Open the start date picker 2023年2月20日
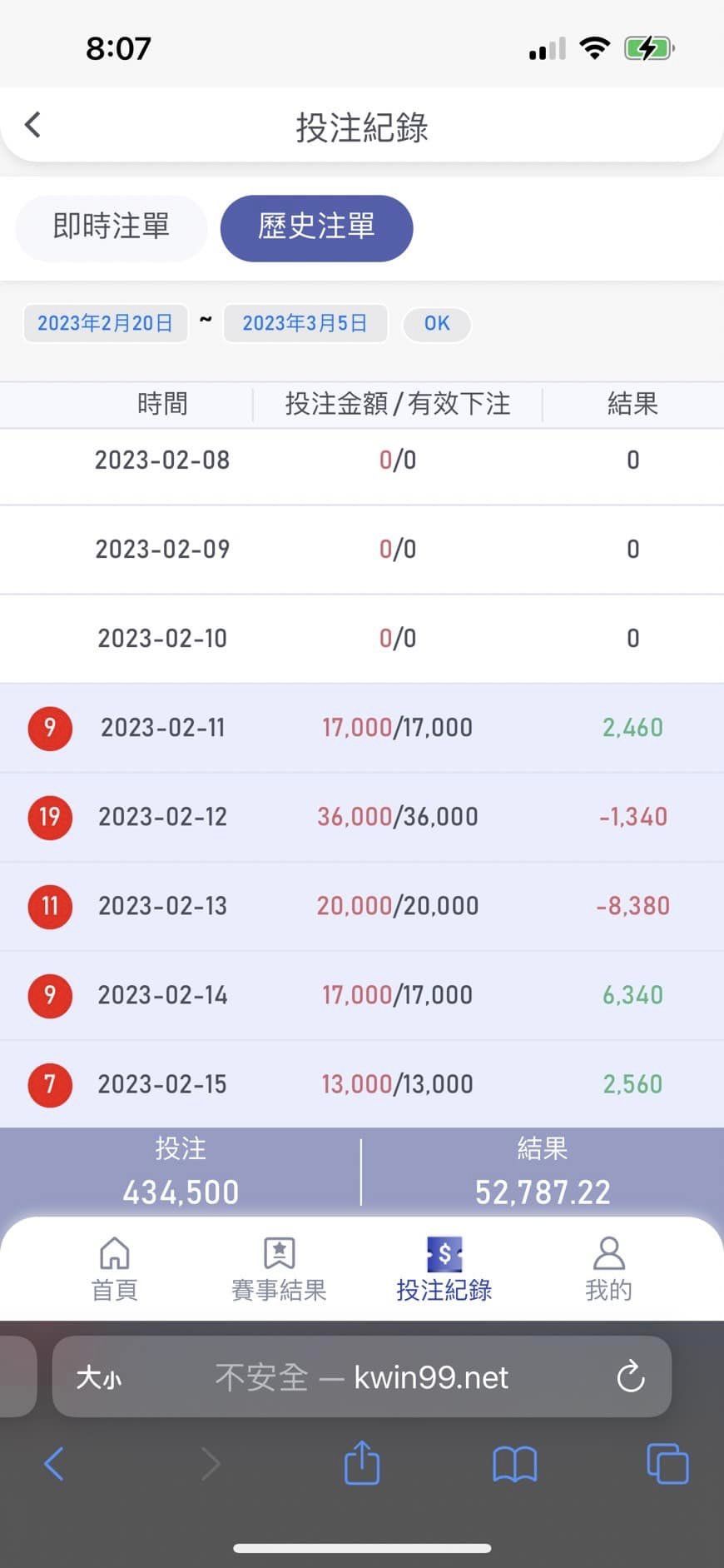This screenshot has height=1568, width=724. point(105,323)
